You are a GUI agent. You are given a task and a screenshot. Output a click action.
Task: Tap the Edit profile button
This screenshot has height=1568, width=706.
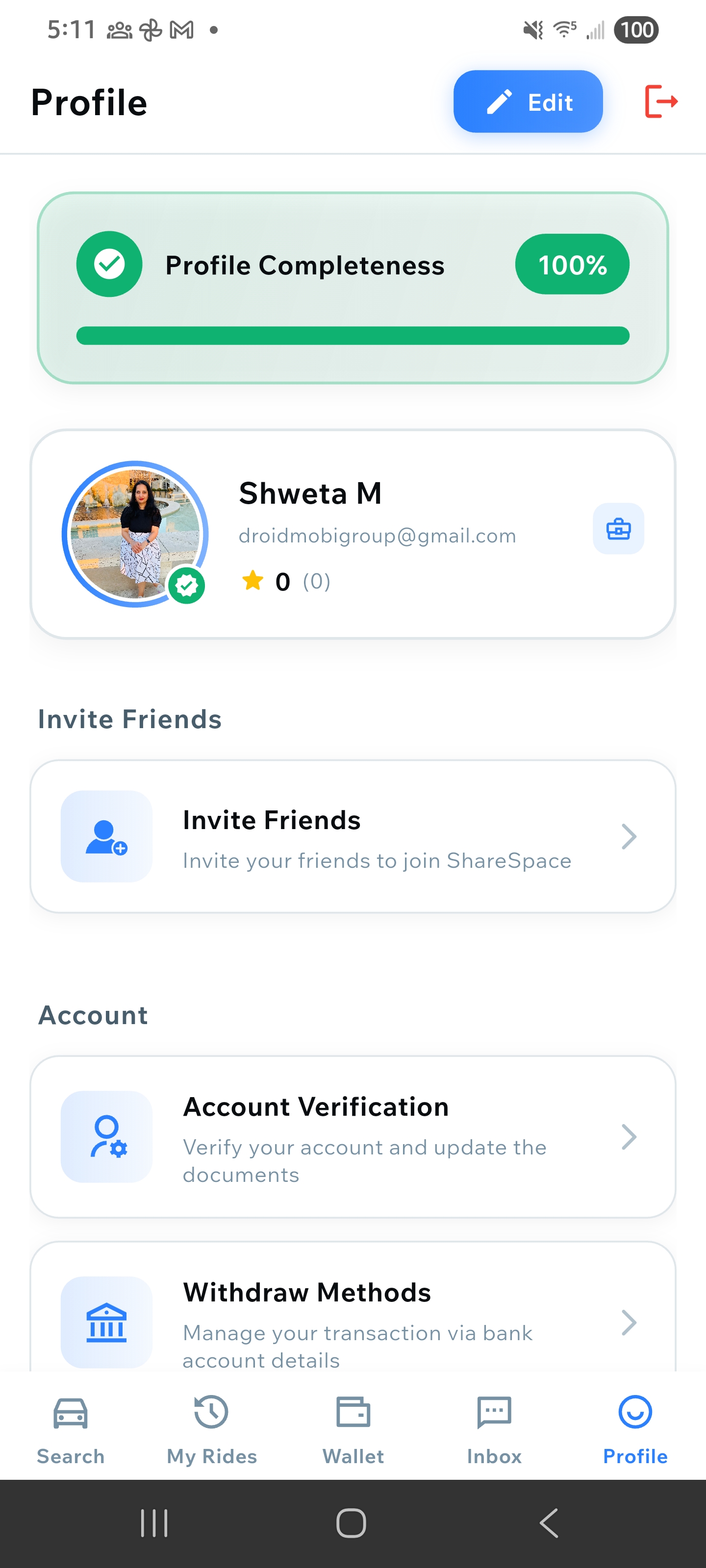[x=528, y=102]
